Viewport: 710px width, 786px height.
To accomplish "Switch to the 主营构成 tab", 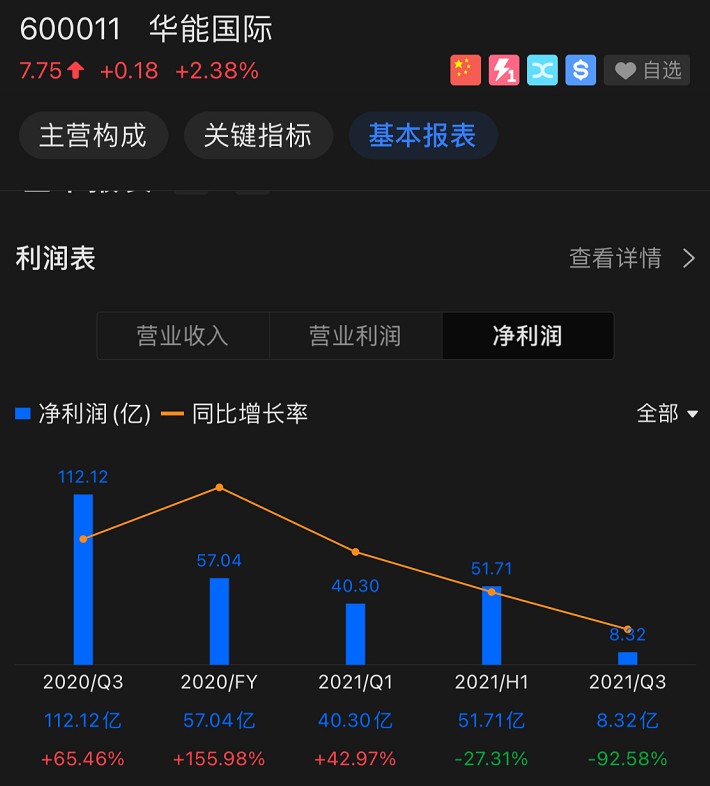I will 92,136.
